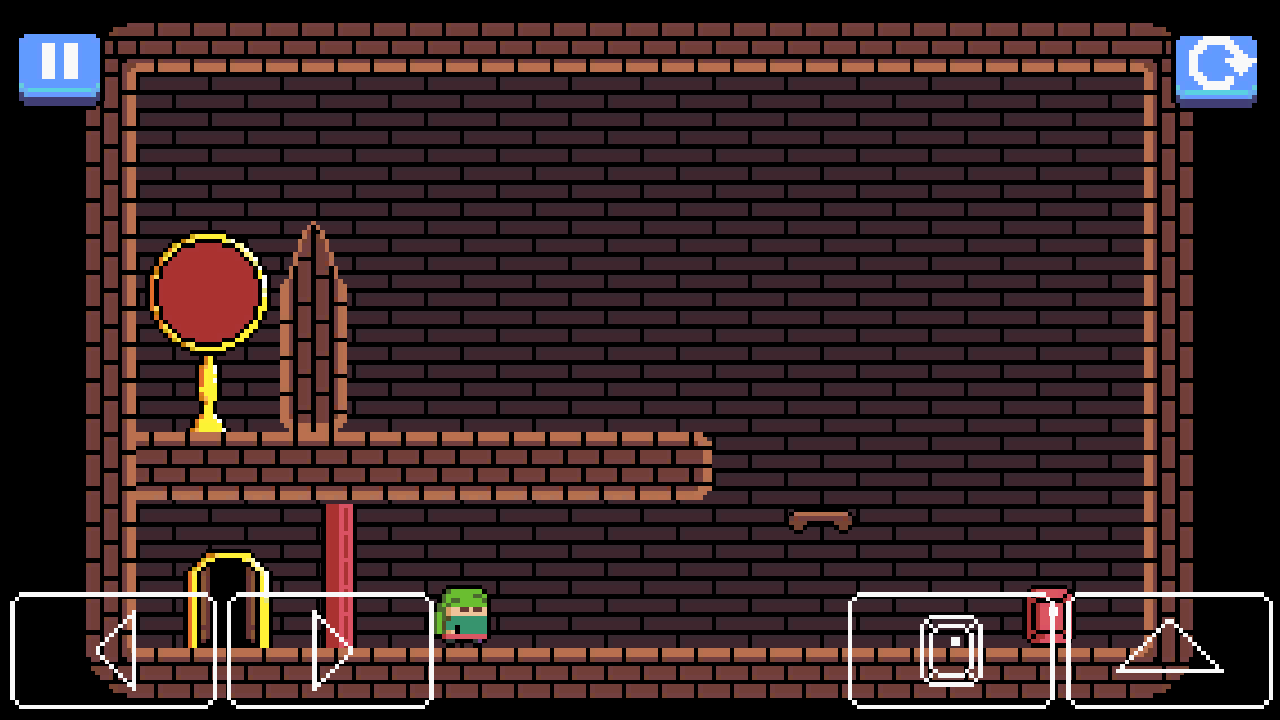
Task: Move the character right
Action: (x=331, y=650)
